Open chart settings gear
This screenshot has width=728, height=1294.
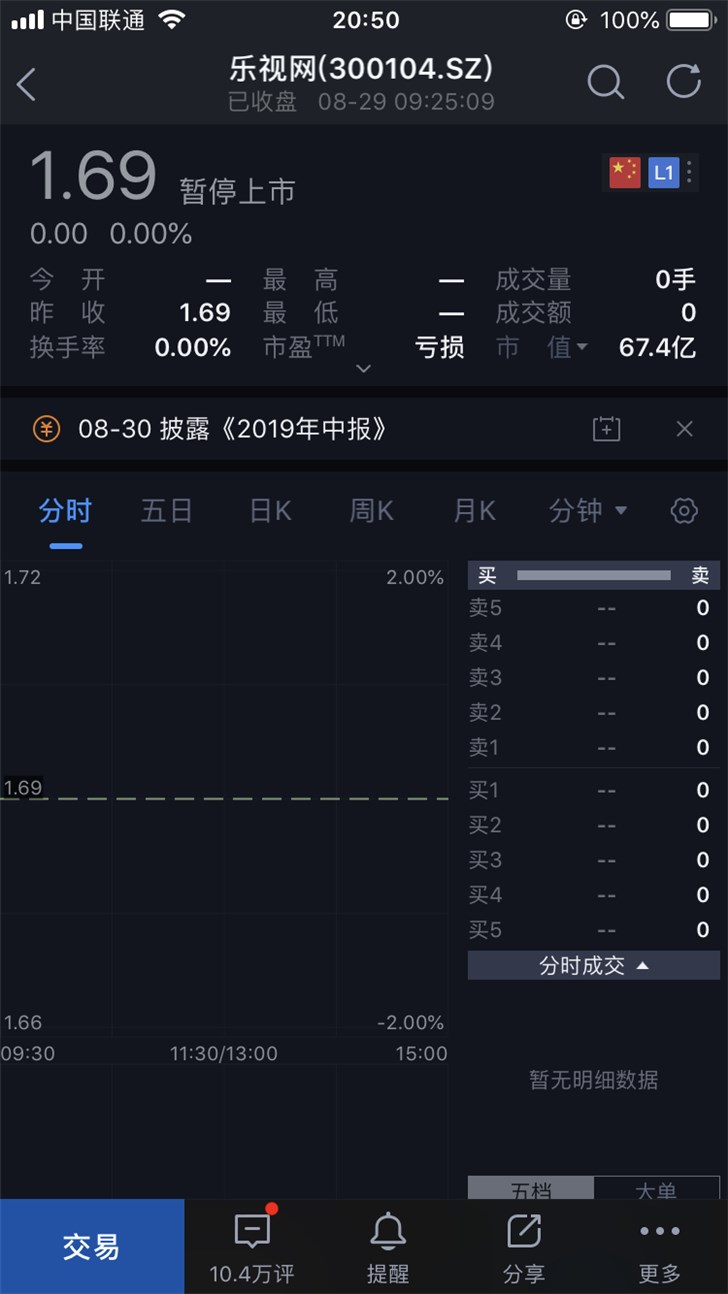coord(684,511)
